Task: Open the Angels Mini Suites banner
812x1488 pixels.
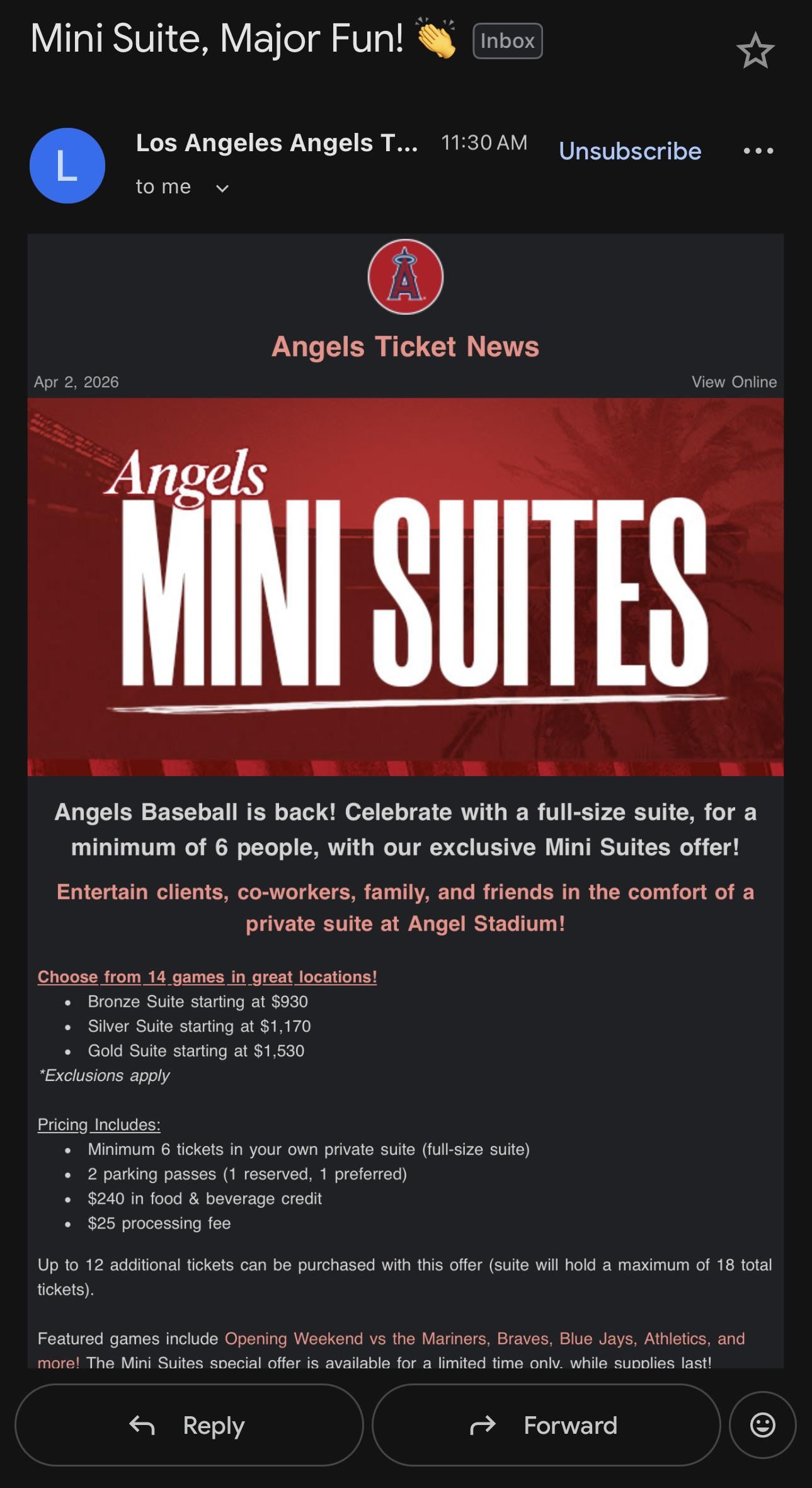Action: click(x=405, y=586)
